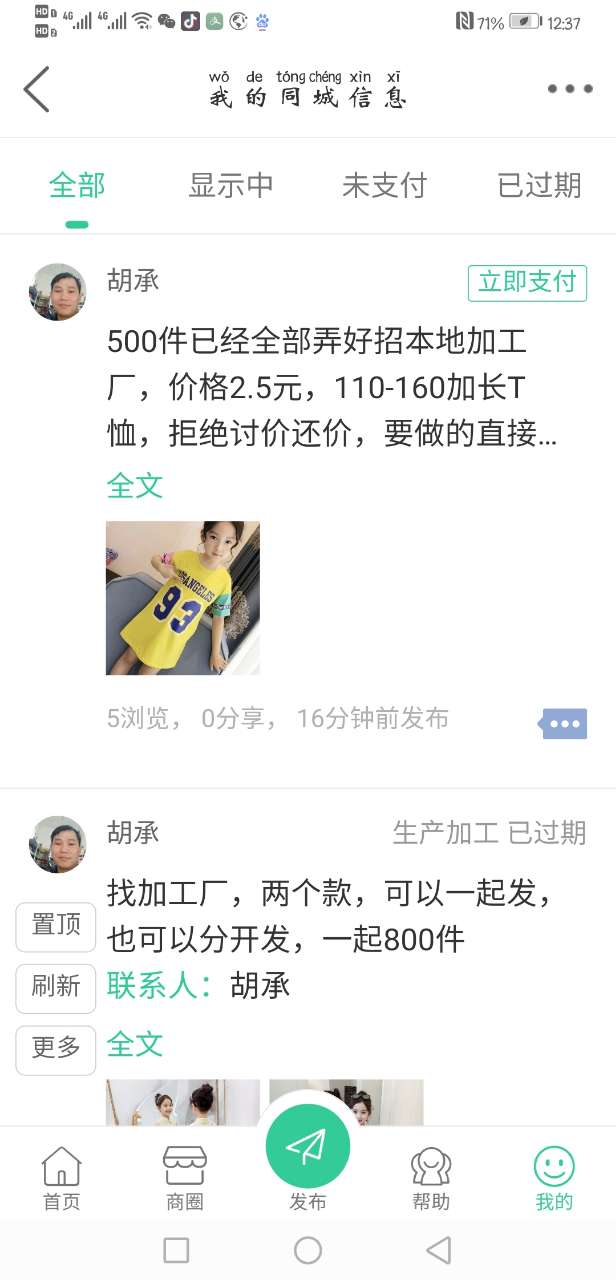This screenshot has height=1280, width=616.
Task: Switch to the 未支付 tab
Action: [x=384, y=186]
